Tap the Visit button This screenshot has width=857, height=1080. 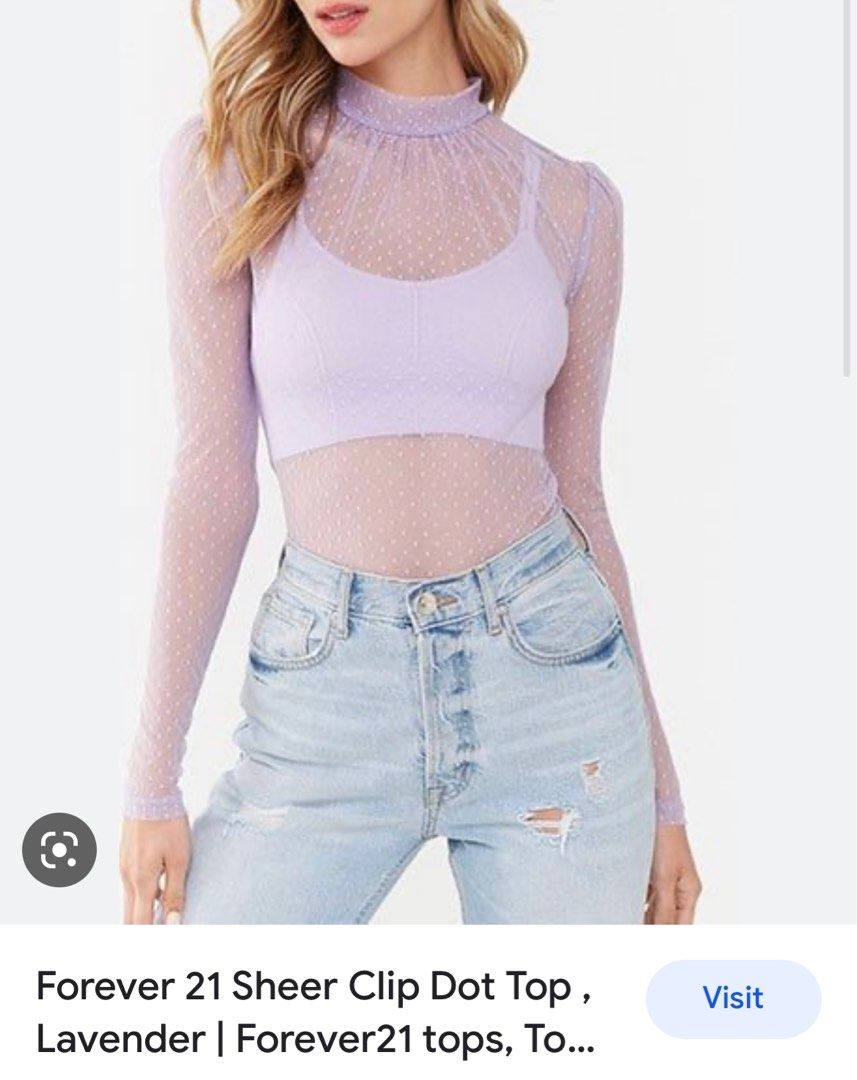coord(733,998)
